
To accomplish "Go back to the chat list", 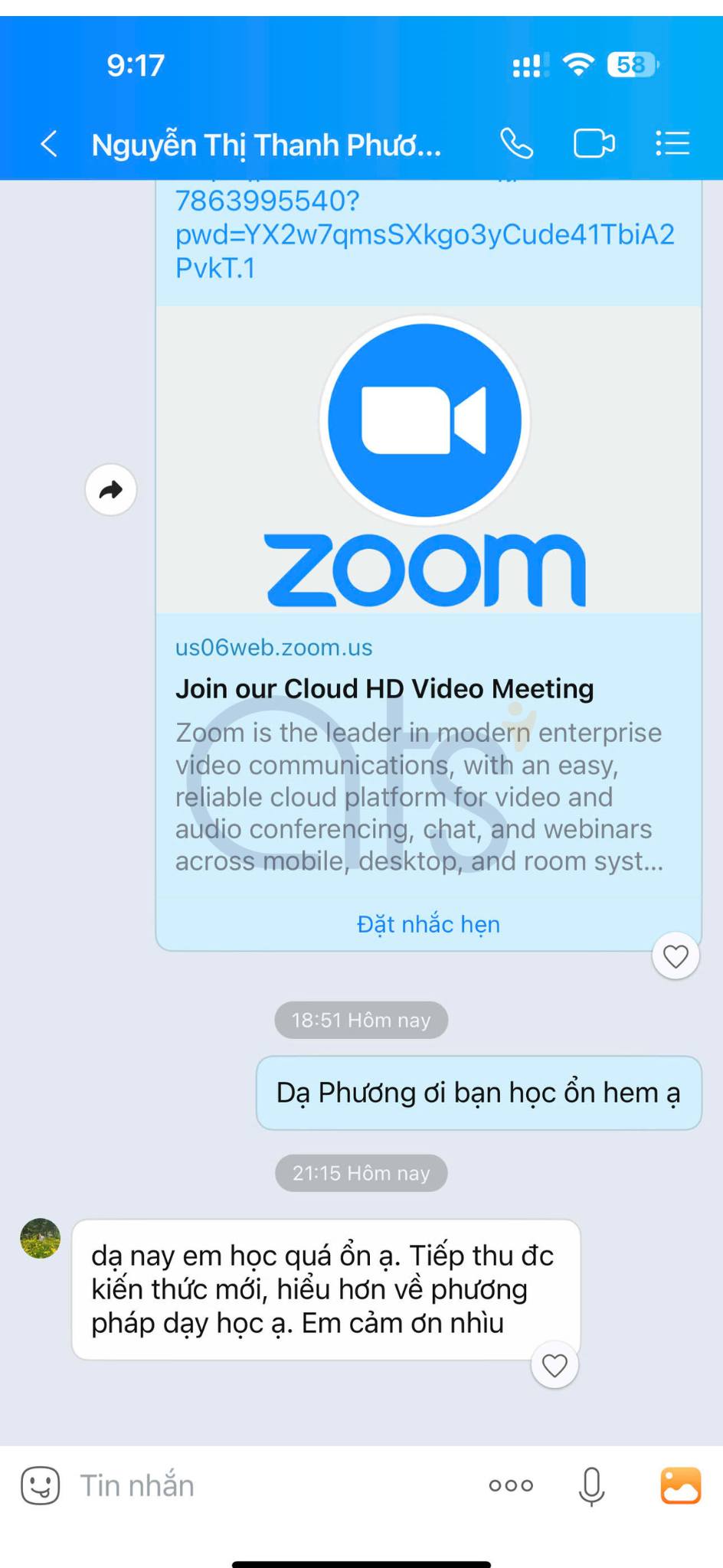I will 49,144.
